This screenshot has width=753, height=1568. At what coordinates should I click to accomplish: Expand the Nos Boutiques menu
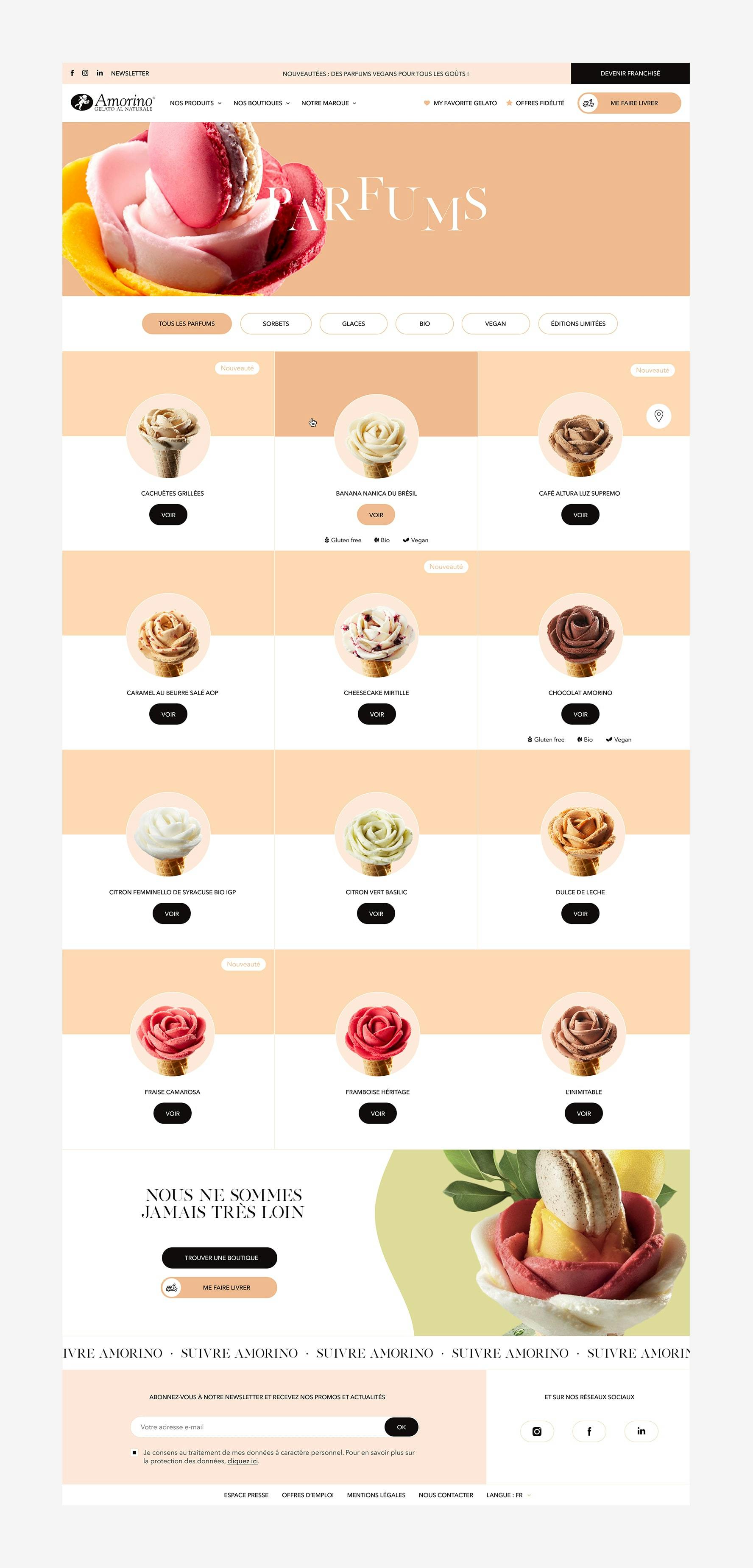[x=261, y=103]
